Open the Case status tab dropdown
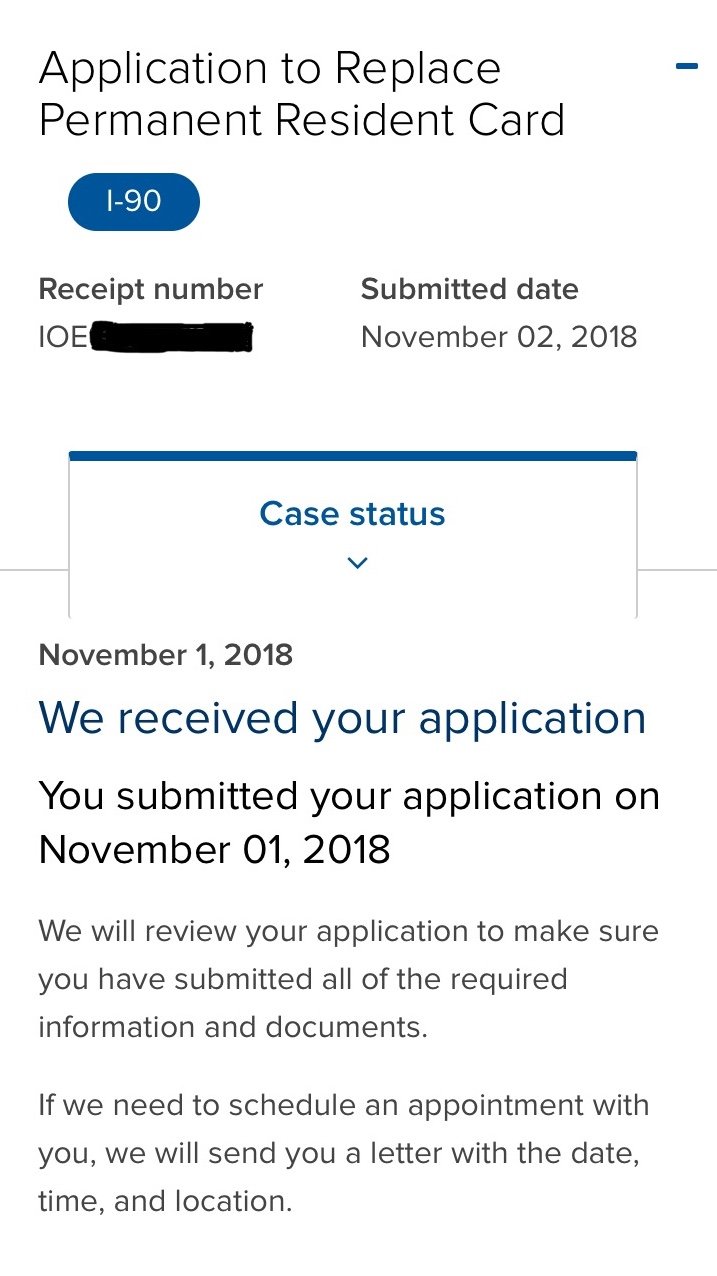The height and width of the screenshot is (1276, 717). pos(353,535)
